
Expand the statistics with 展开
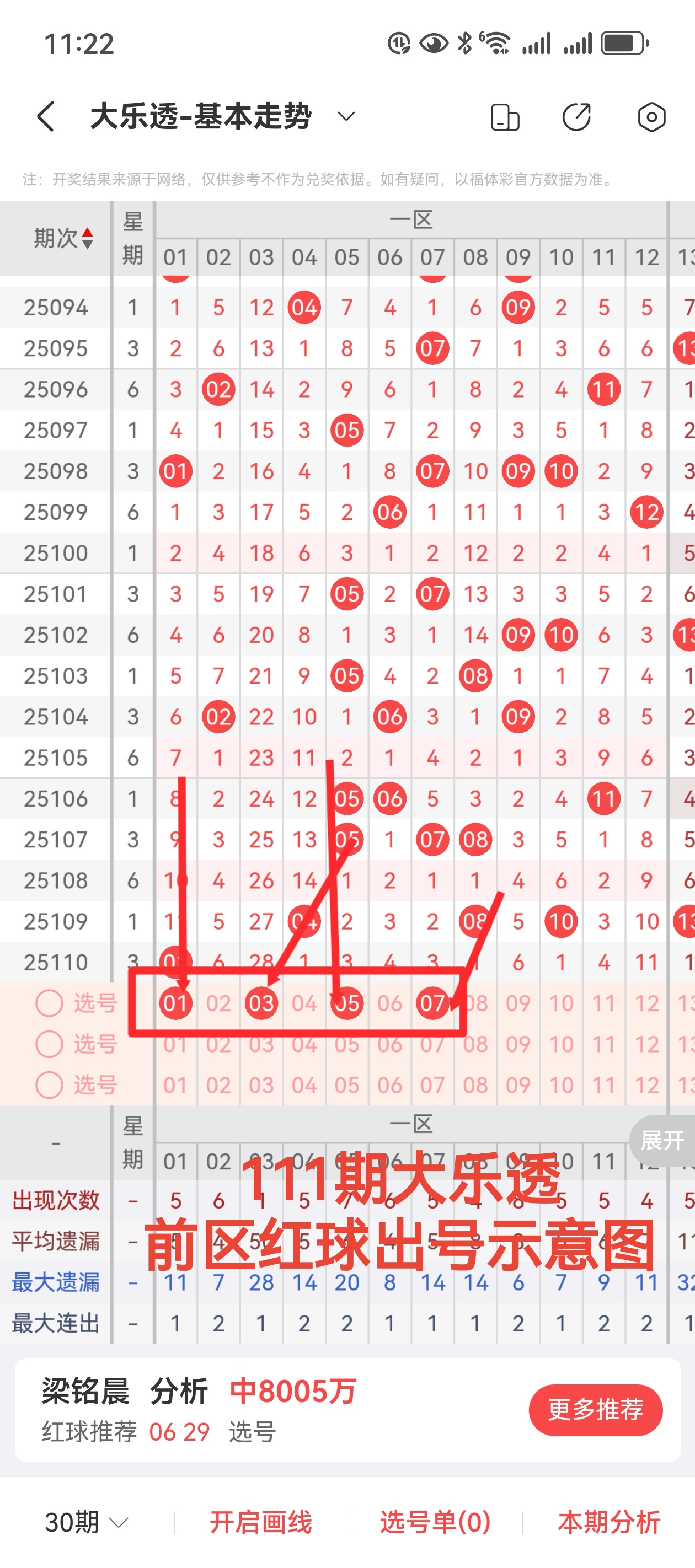tap(662, 1140)
